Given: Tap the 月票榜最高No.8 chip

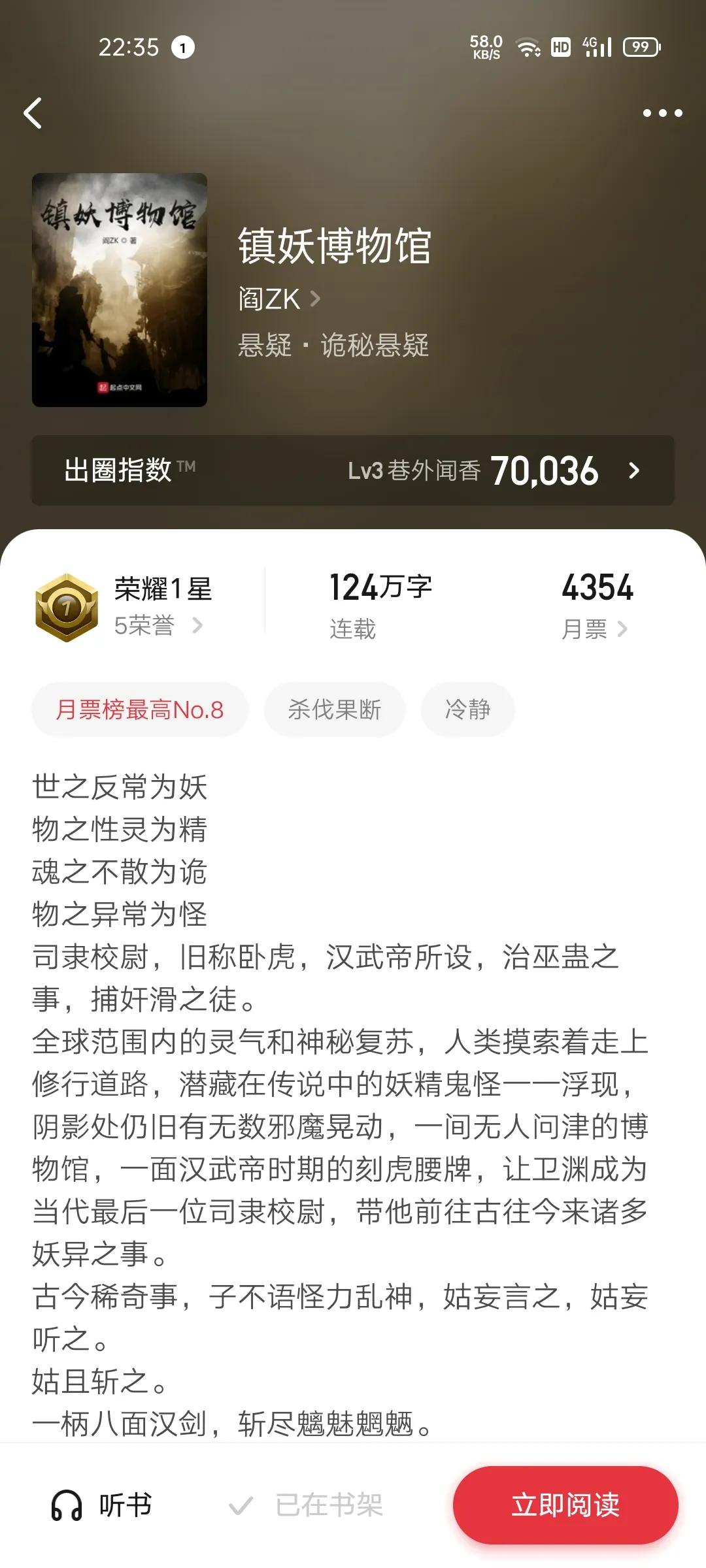Looking at the screenshot, I should point(140,710).
